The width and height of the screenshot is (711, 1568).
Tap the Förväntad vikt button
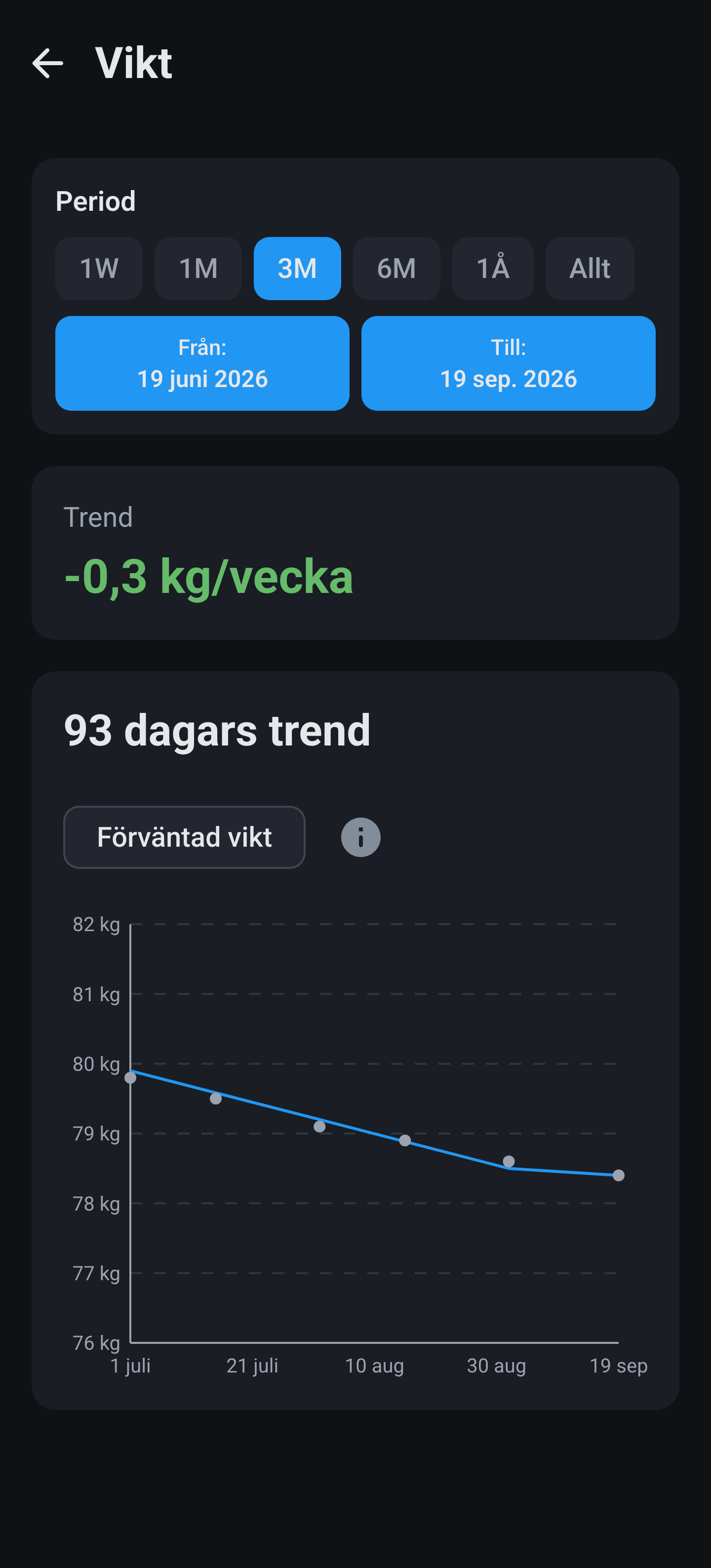click(185, 837)
